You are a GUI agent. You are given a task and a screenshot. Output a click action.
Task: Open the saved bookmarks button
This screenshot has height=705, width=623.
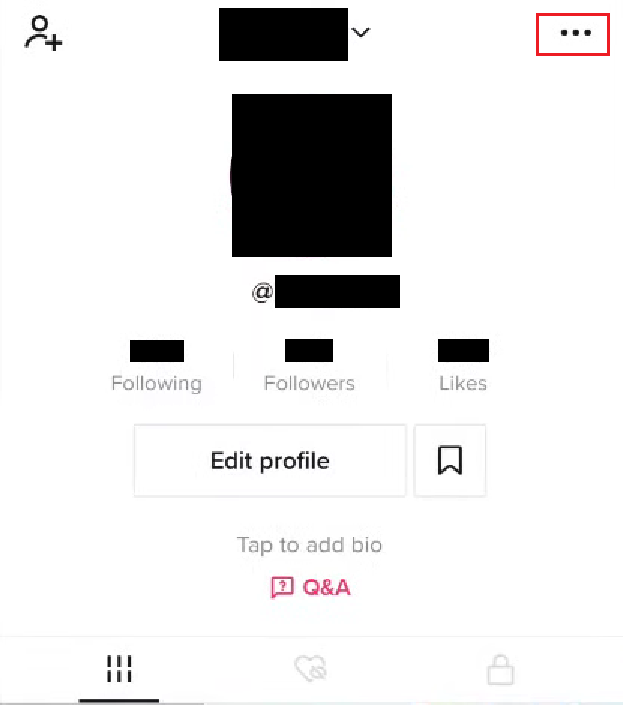tap(450, 461)
